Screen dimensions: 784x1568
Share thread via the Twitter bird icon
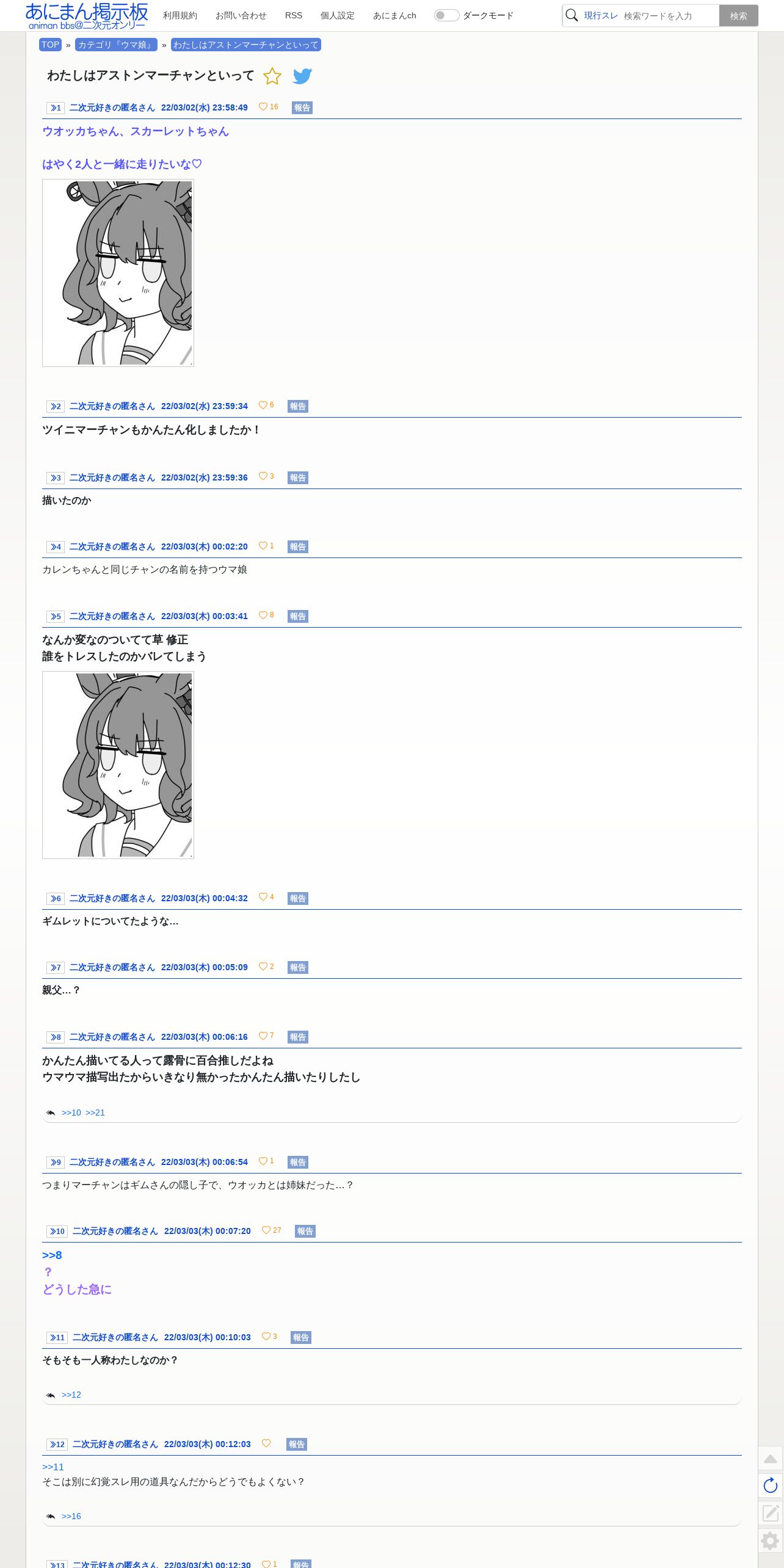302,76
